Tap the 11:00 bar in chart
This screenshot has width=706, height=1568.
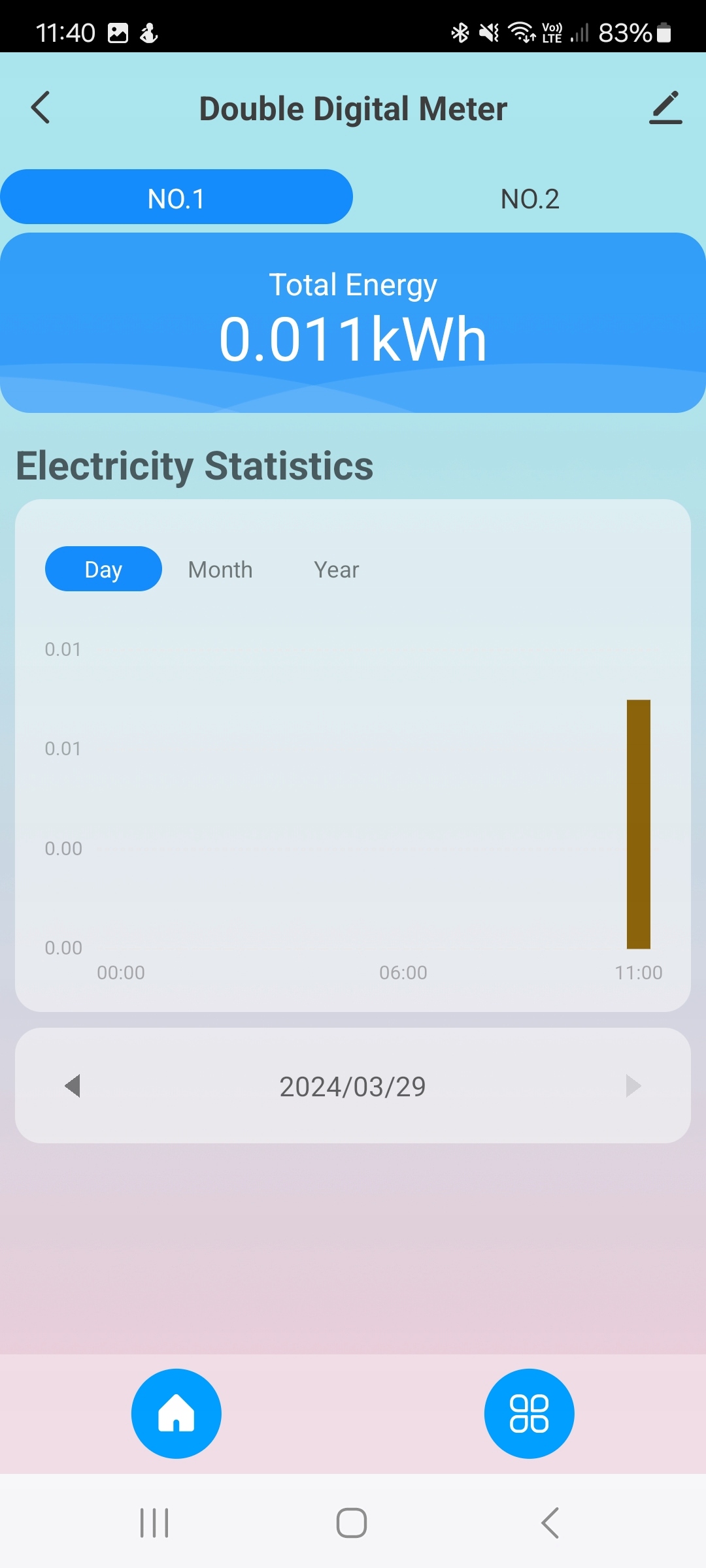pyautogui.click(x=638, y=823)
